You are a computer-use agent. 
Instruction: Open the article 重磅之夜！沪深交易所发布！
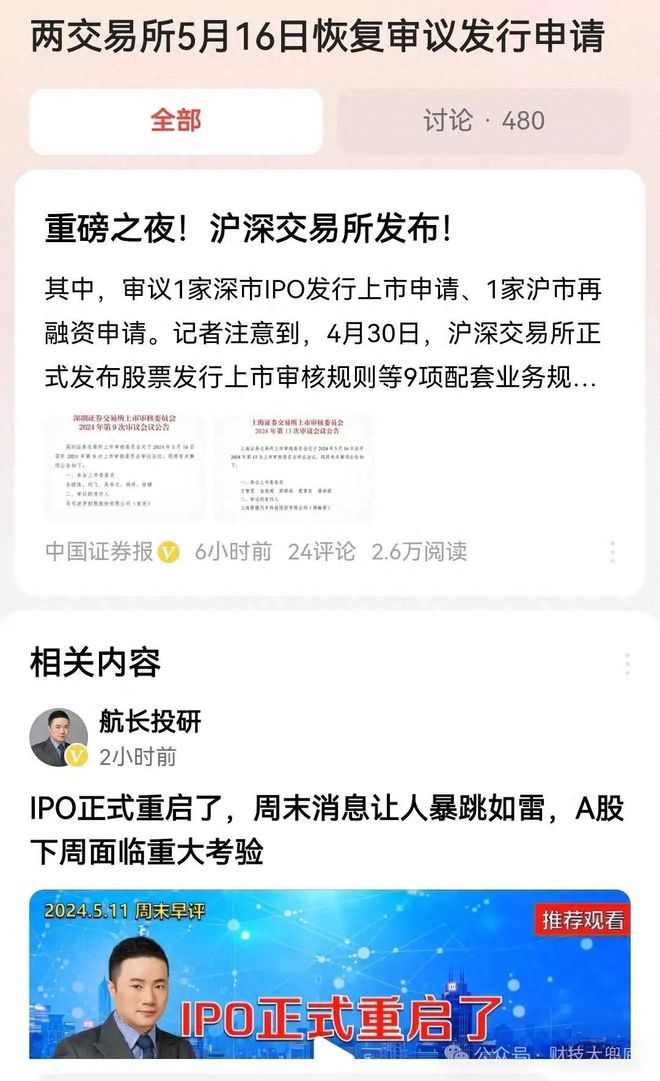coord(248,229)
